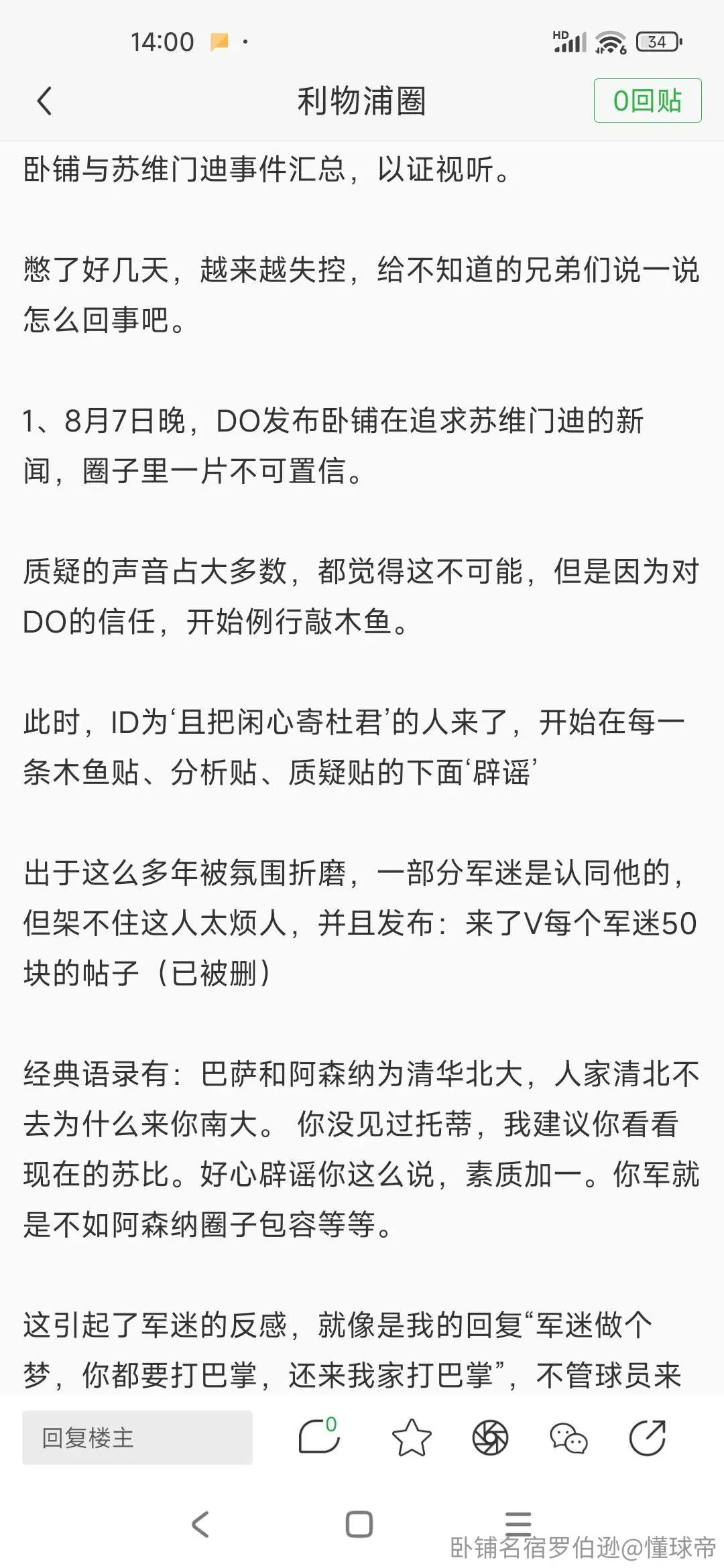The width and height of the screenshot is (724, 1568).
Task: Favorite this post with the star icon
Action: pos(412,1437)
